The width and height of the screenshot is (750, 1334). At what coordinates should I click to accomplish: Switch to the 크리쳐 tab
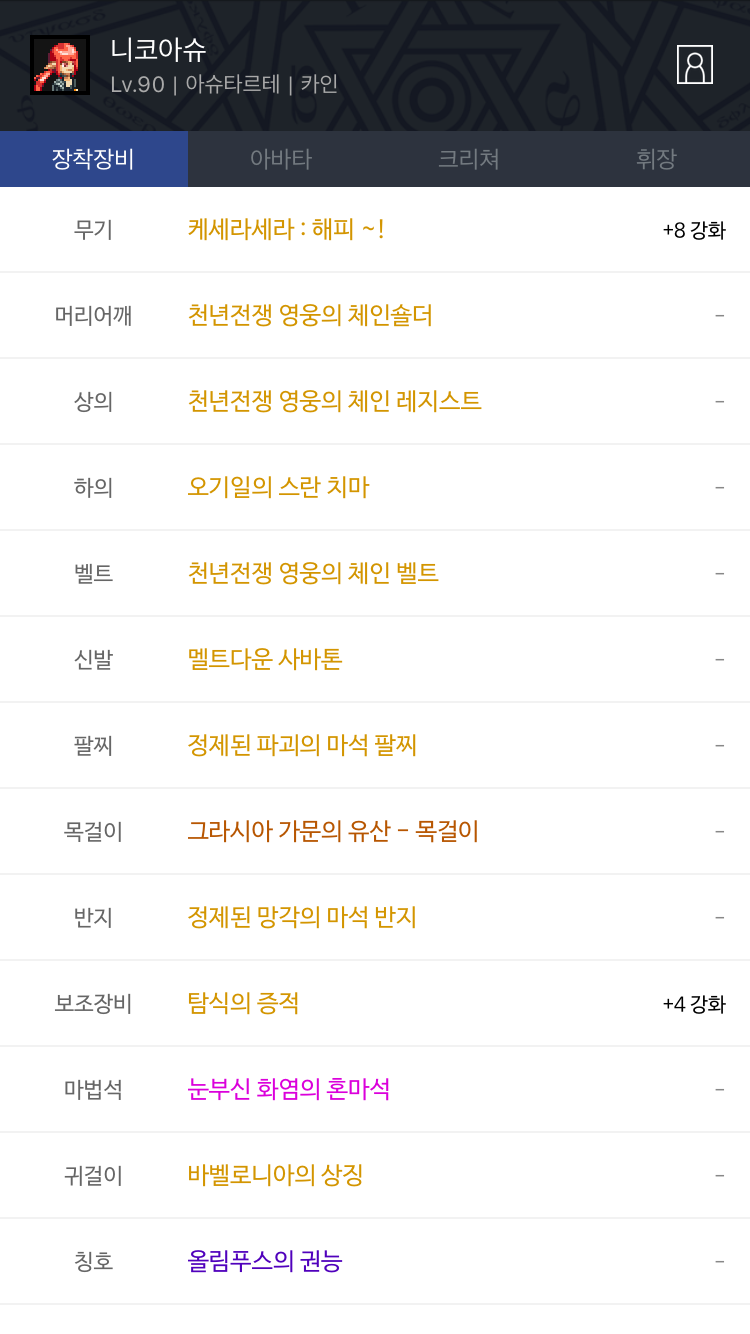tap(469, 159)
